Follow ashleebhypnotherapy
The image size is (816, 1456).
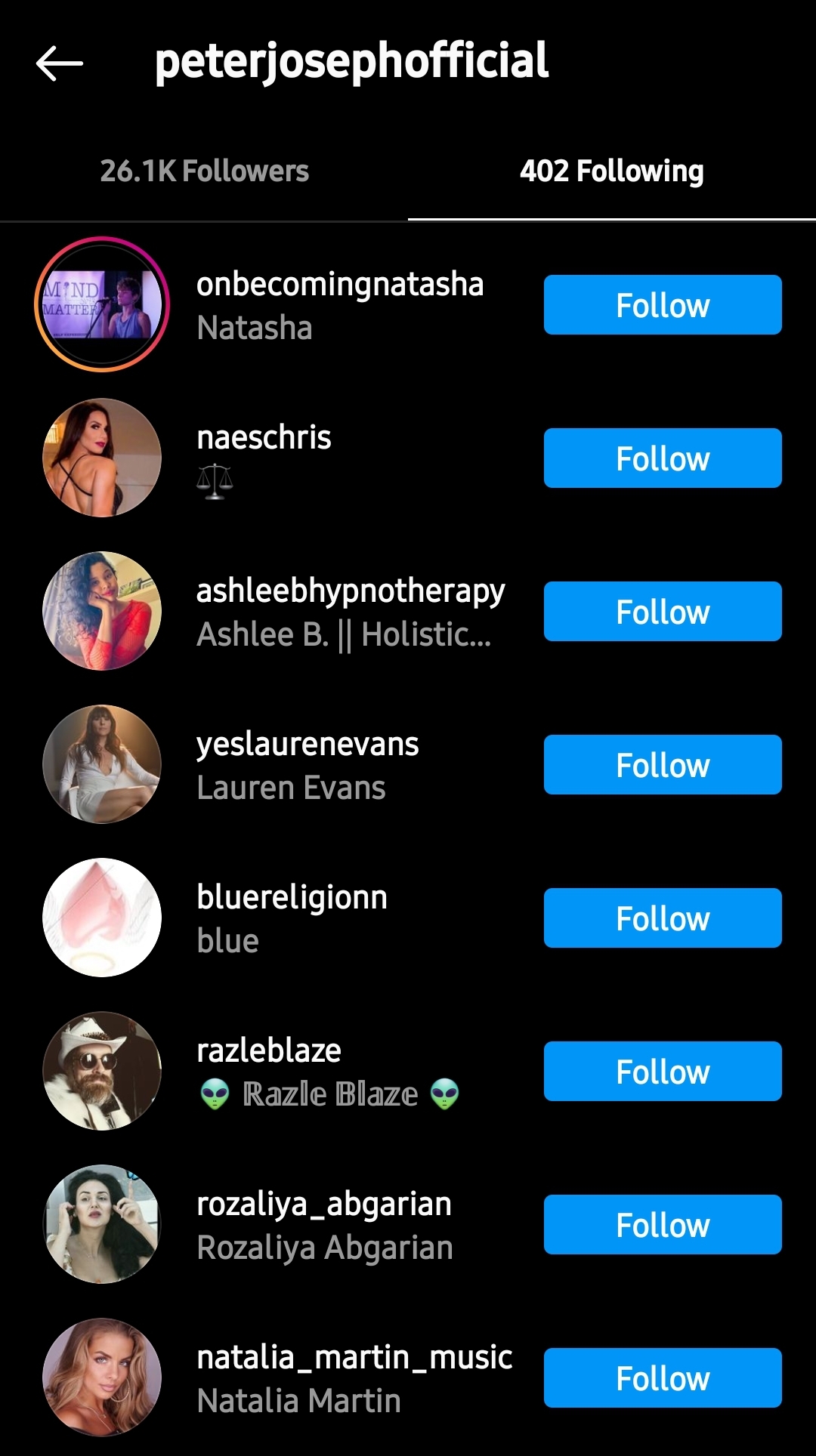(663, 612)
